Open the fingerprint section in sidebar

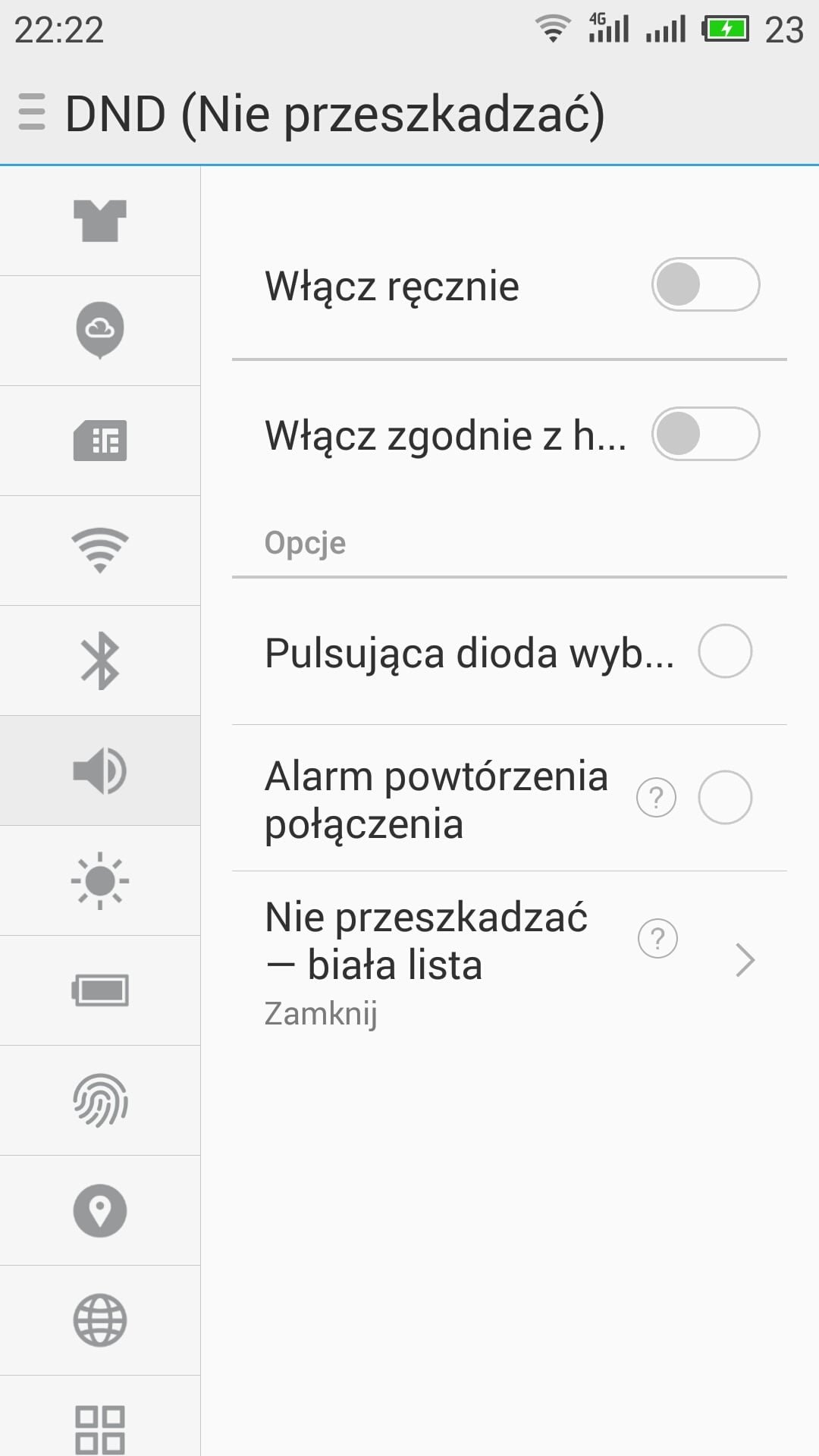point(100,1100)
